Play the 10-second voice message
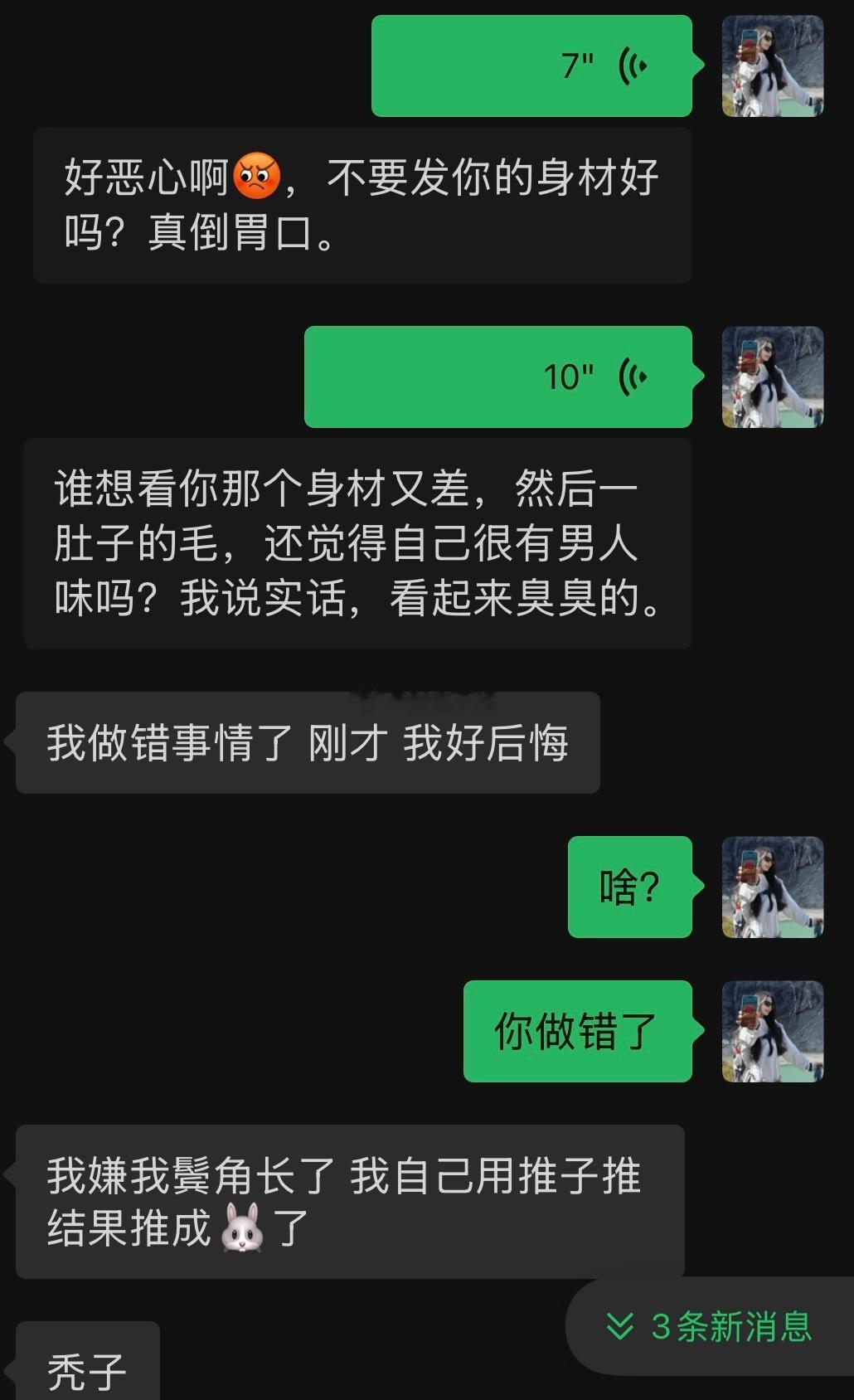 [x=497, y=376]
